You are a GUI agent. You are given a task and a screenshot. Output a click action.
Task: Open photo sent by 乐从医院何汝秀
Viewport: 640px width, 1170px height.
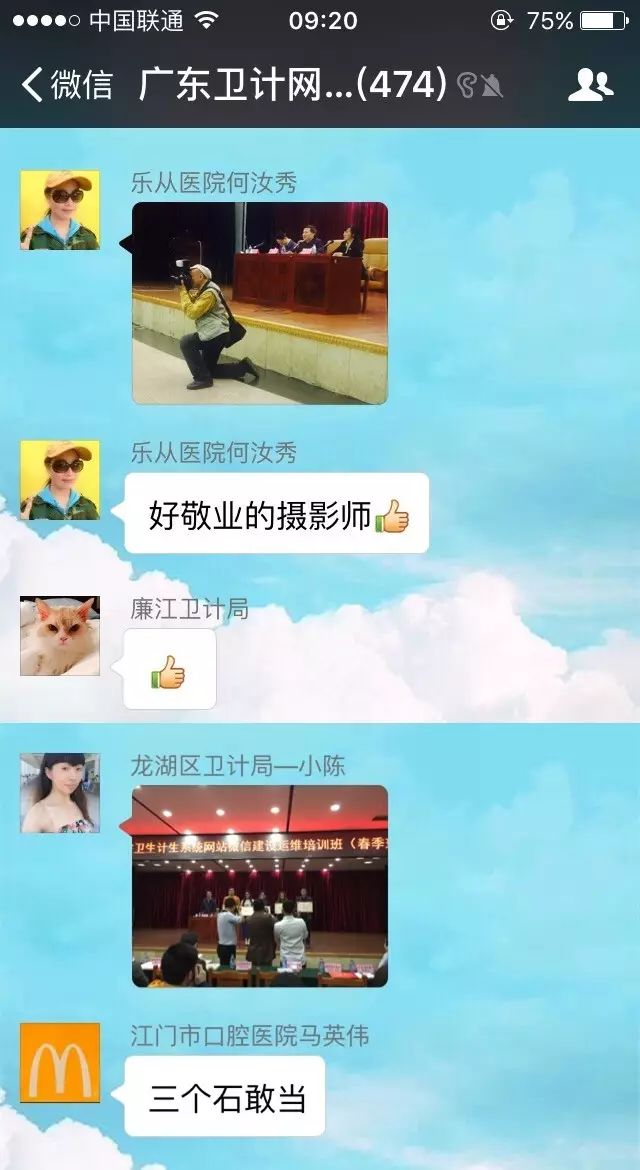pyautogui.click(x=259, y=303)
